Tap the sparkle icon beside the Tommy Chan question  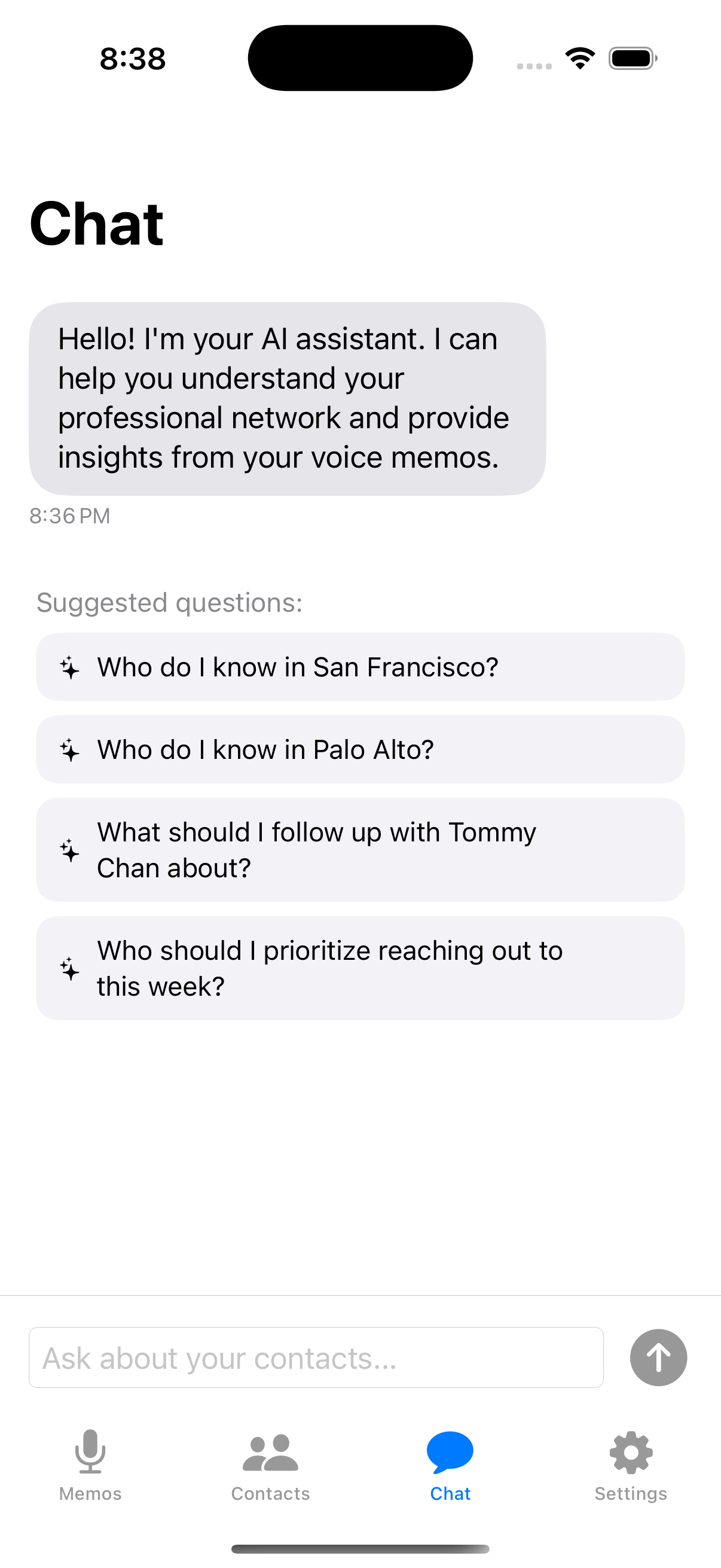pos(69,850)
